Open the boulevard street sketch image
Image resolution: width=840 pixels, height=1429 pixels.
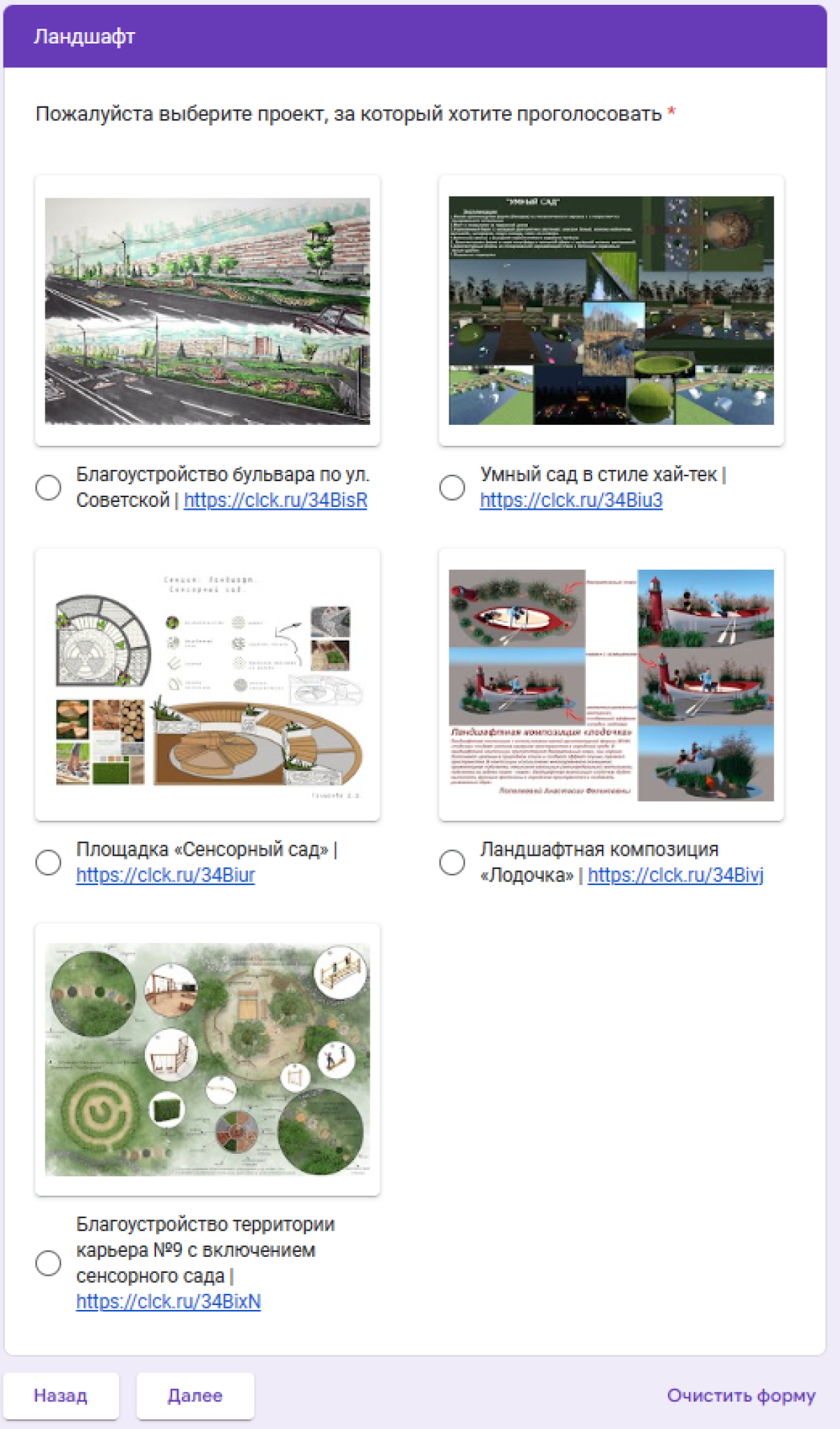[x=207, y=311]
